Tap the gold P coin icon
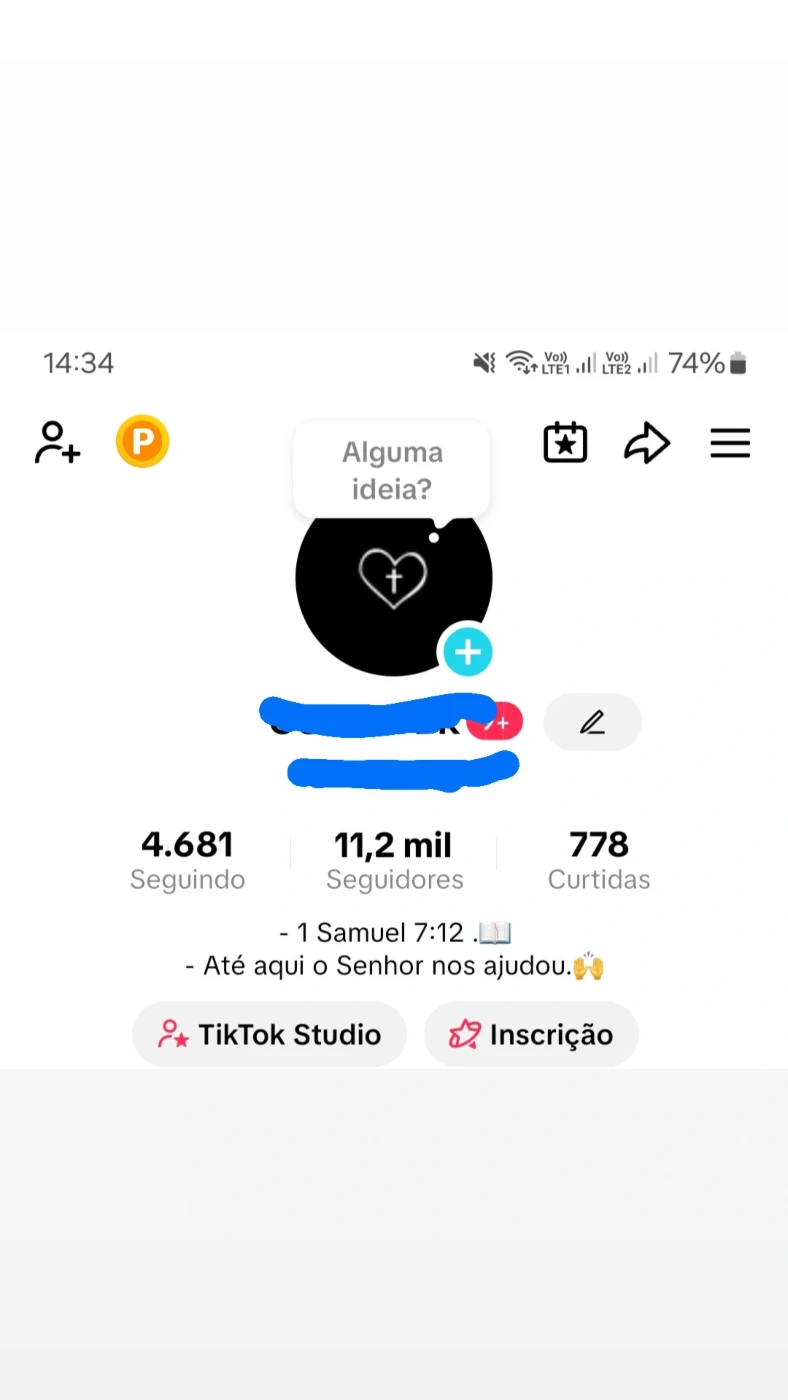 [142, 442]
